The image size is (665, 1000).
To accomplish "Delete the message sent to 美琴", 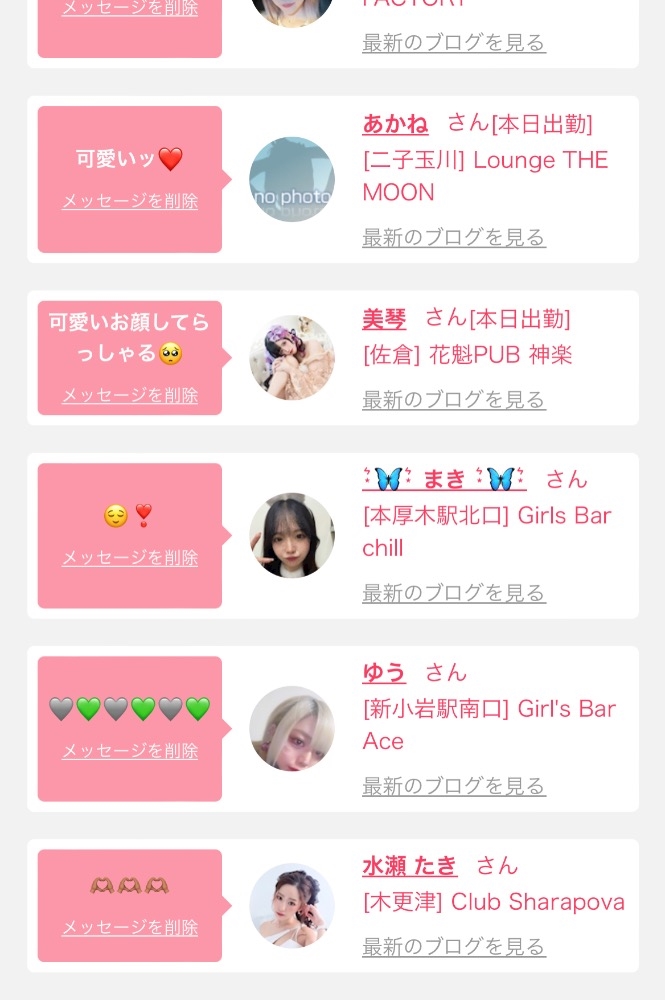I will coord(130,396).
